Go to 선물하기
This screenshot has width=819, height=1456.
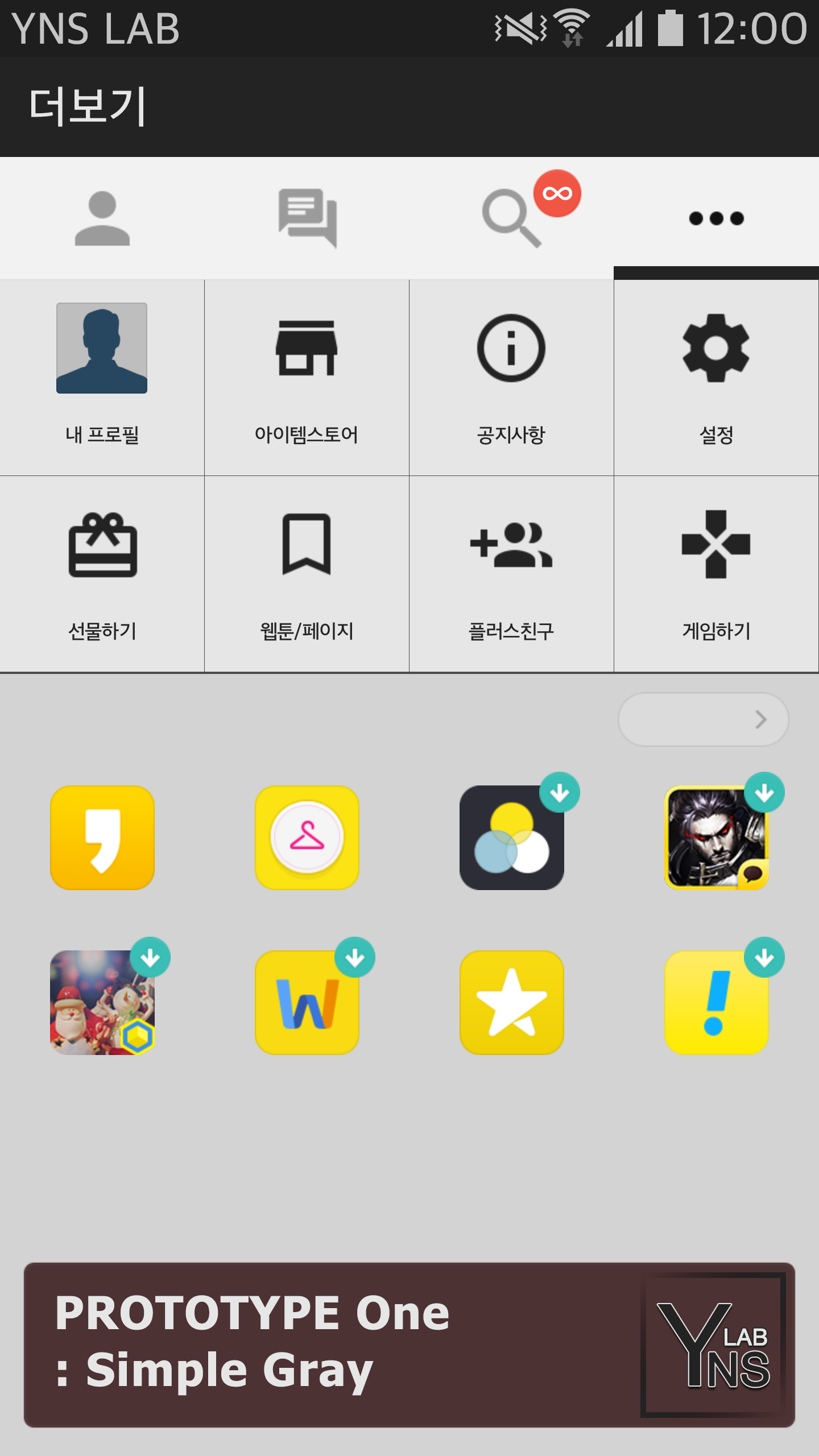(102, 573)
